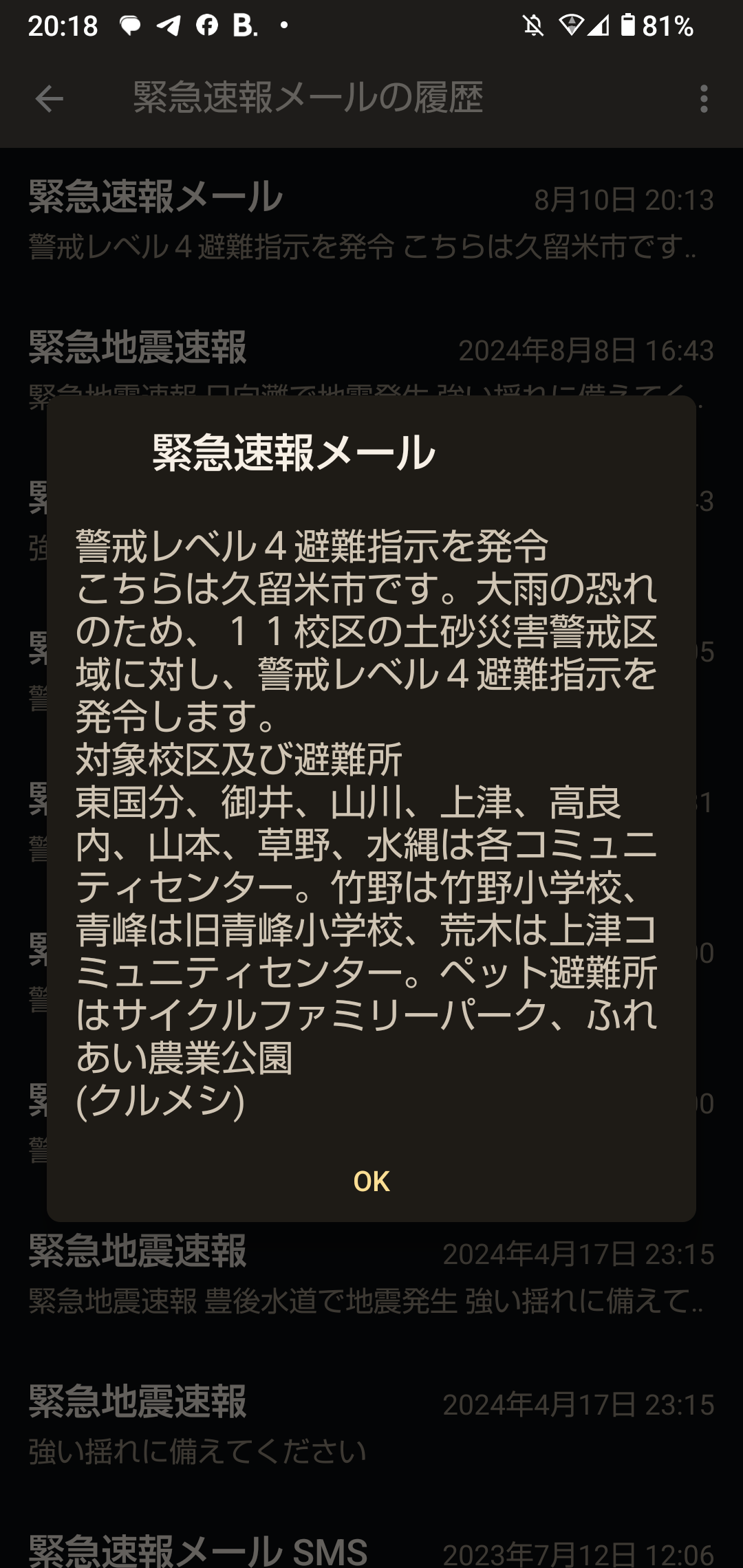
Task: Open the 8月10日 20:13 緊急速報メール entry
Action: coord(371,221)
